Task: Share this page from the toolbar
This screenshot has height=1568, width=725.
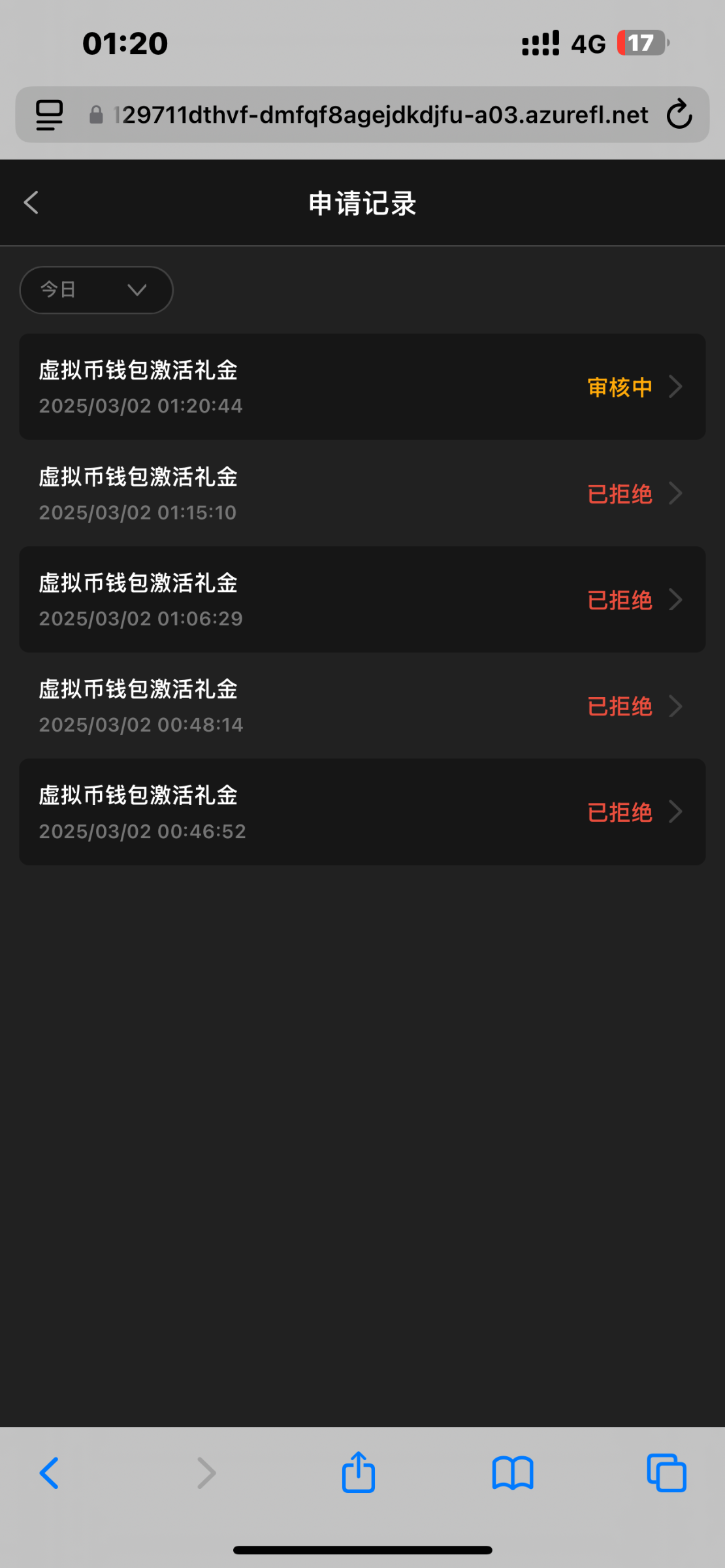Action: (358, 1473)
